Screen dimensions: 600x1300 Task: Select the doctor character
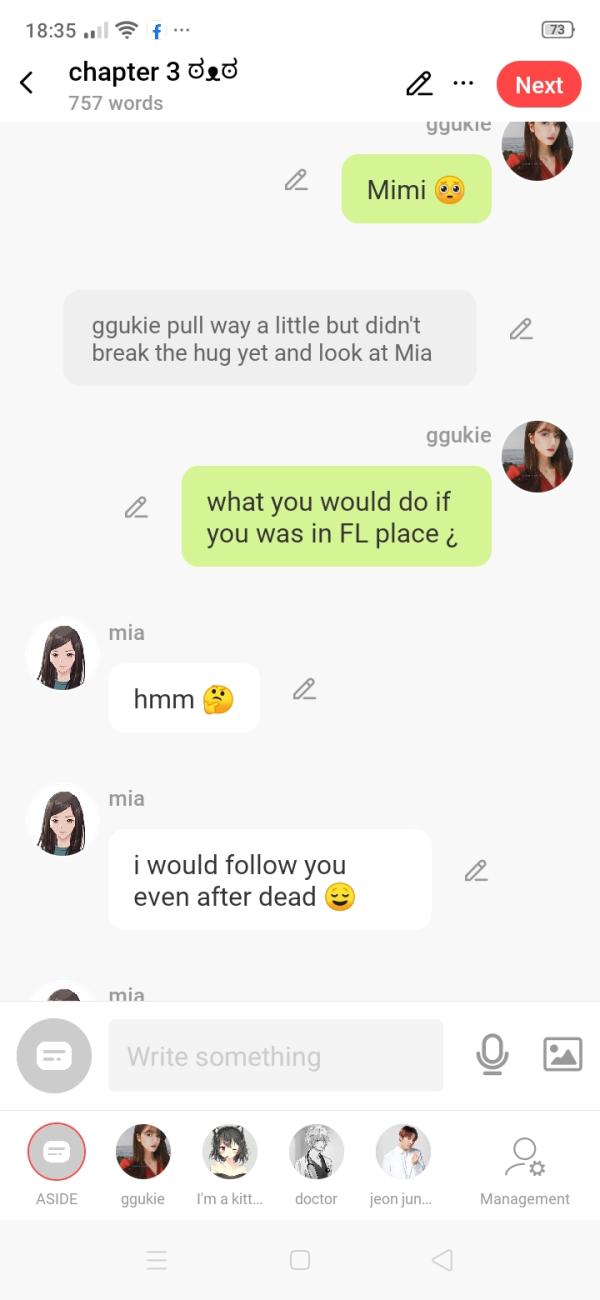(316, 1152)
